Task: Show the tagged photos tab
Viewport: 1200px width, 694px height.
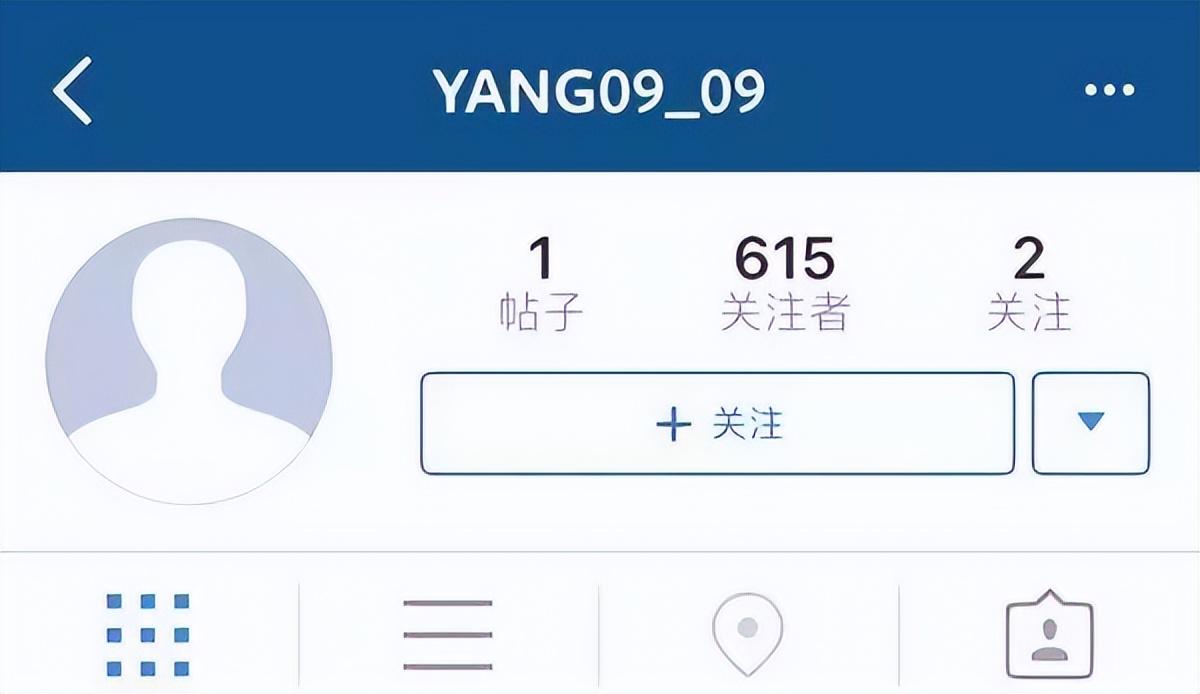Action: click(x=1048, y=634)
